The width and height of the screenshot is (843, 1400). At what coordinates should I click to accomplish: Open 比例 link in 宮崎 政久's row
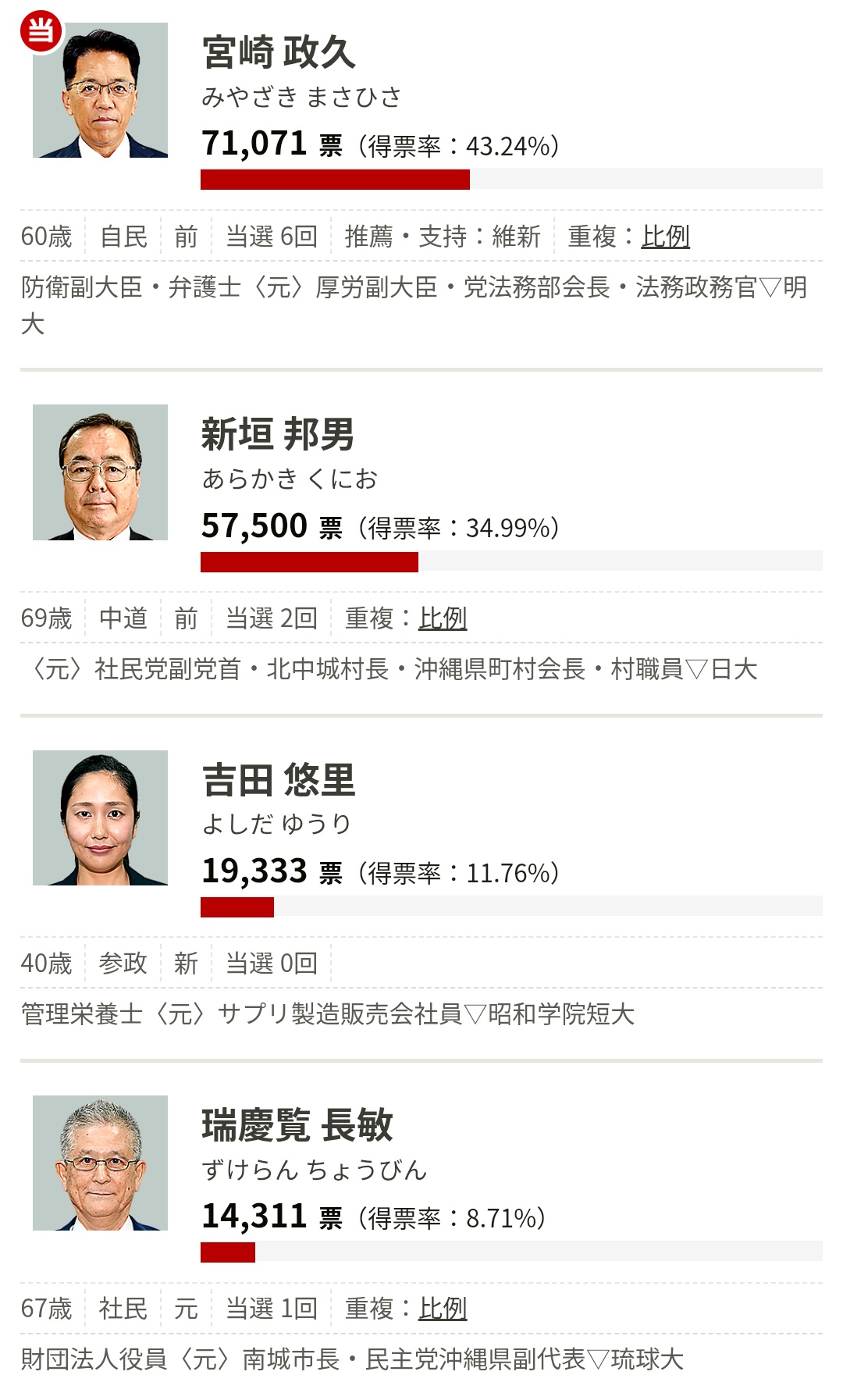point(665,237)
